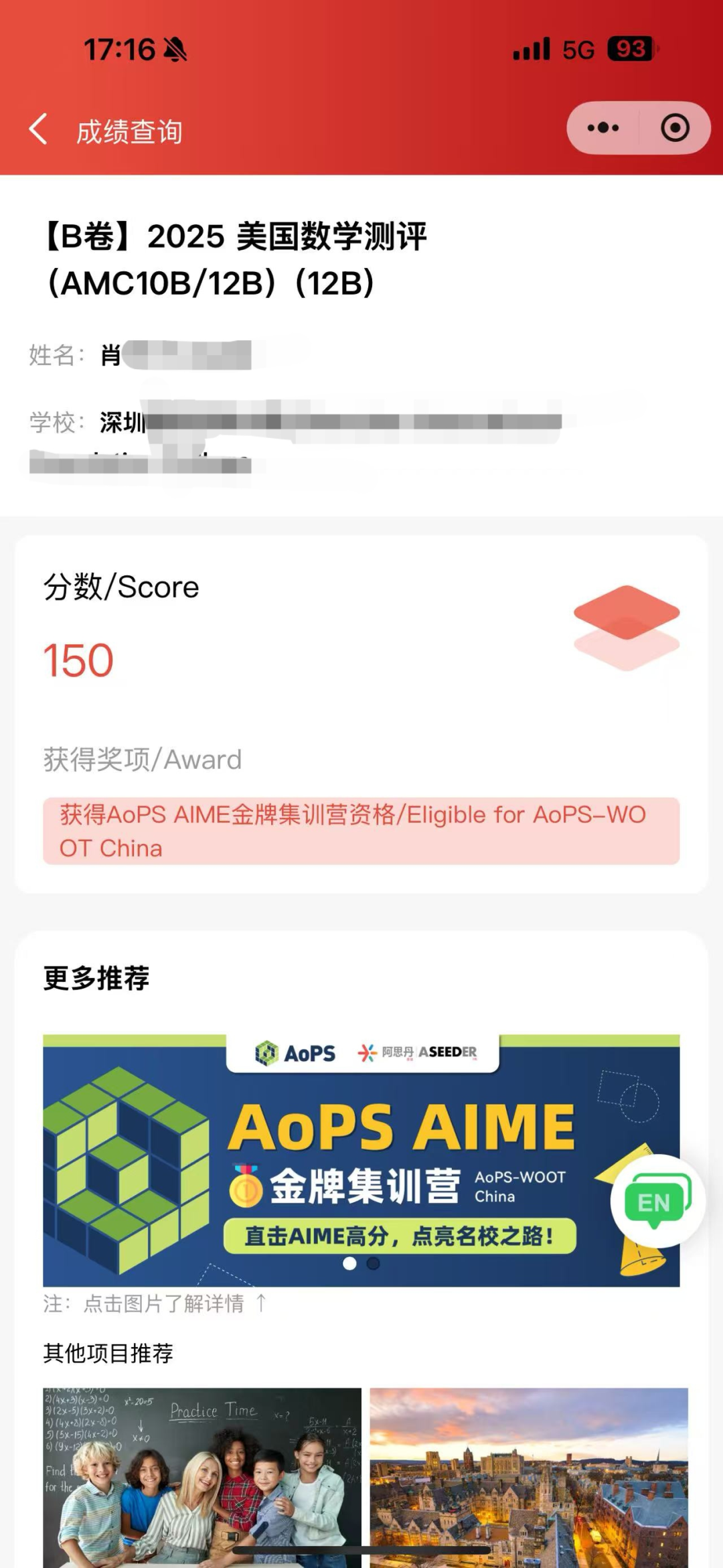Switch to the second banner slide dot
Image resolution: width=723 pixels, height=1568 pixels.
click(374, 1263)
